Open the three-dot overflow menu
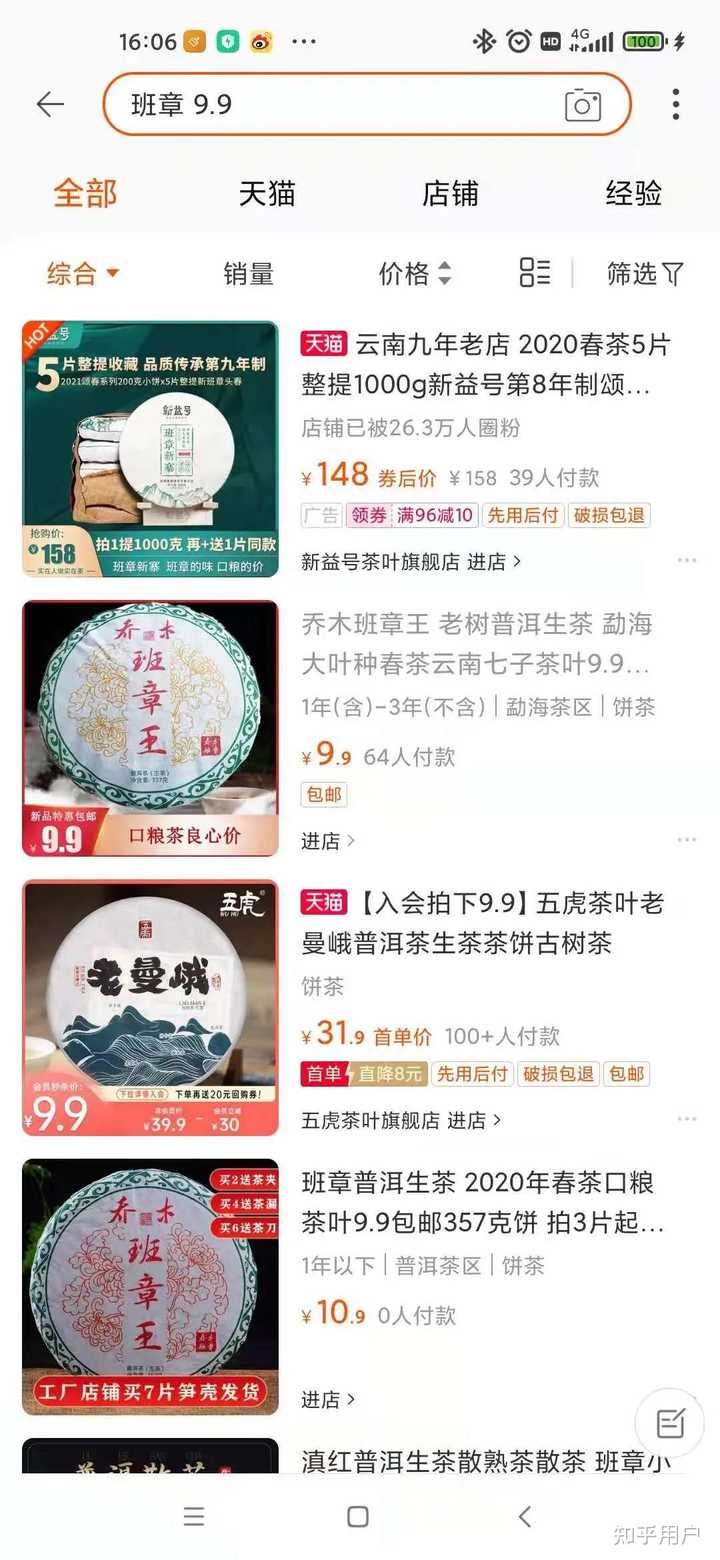 point(676,104)
